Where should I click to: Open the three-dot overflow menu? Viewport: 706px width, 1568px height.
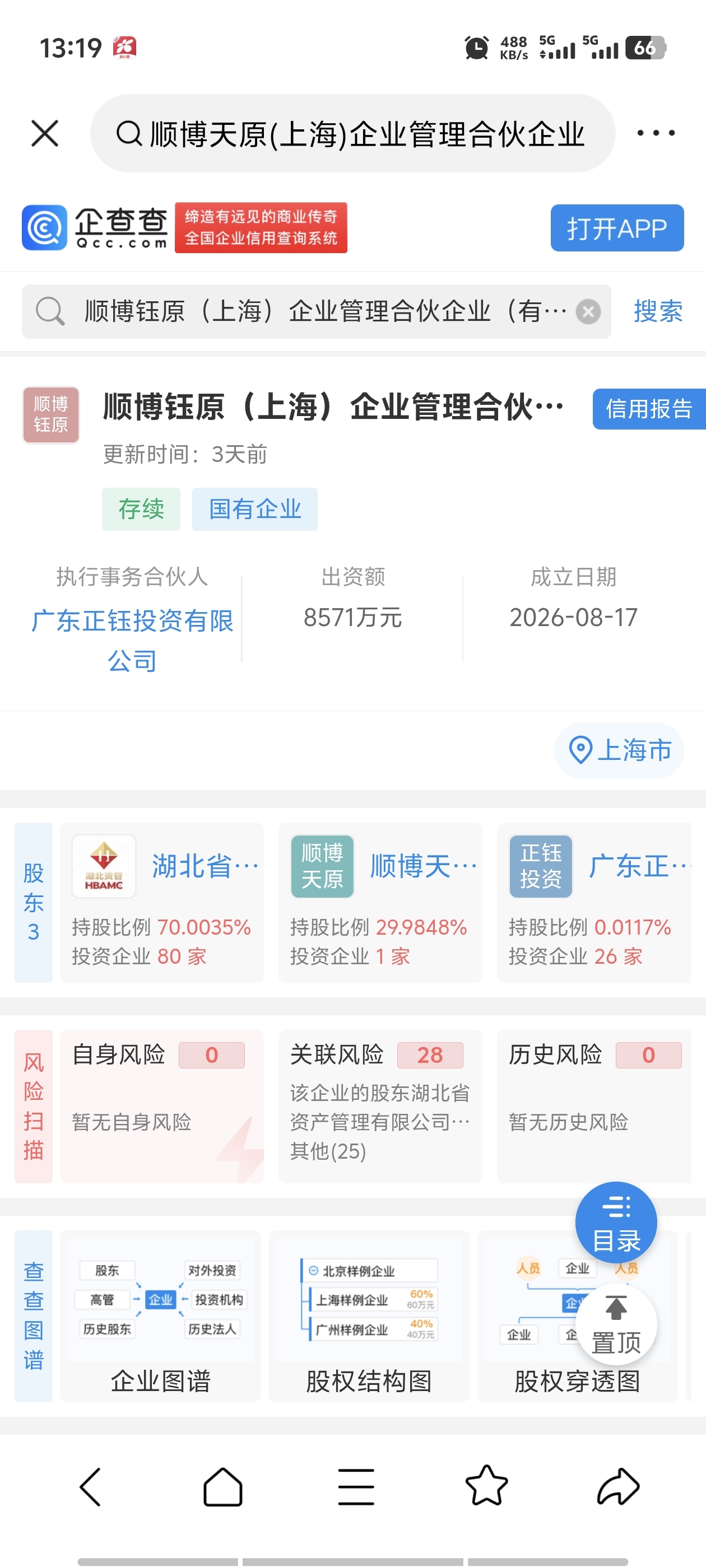pos(656,133)
